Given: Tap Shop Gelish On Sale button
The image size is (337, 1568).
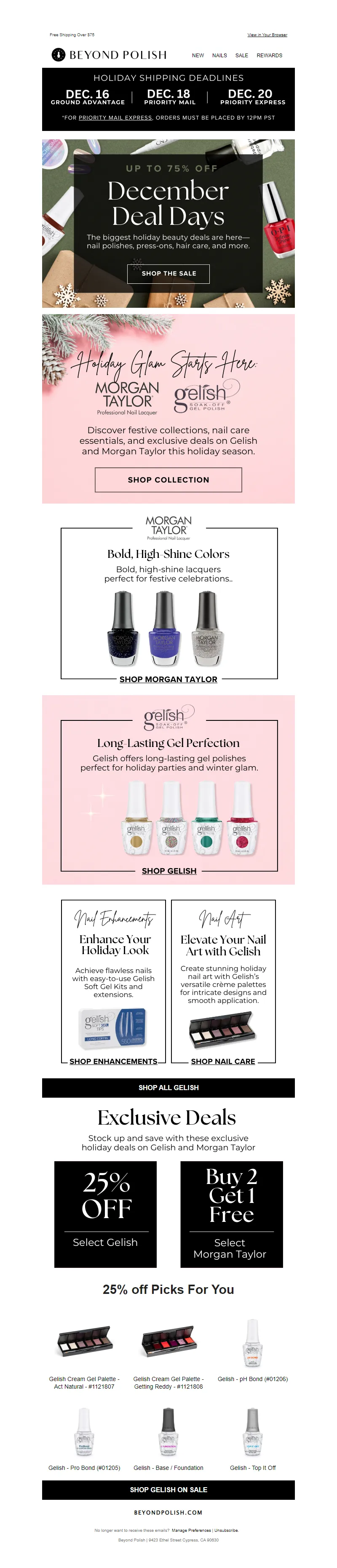Looking at the screenshot, I should [168, 1490].
